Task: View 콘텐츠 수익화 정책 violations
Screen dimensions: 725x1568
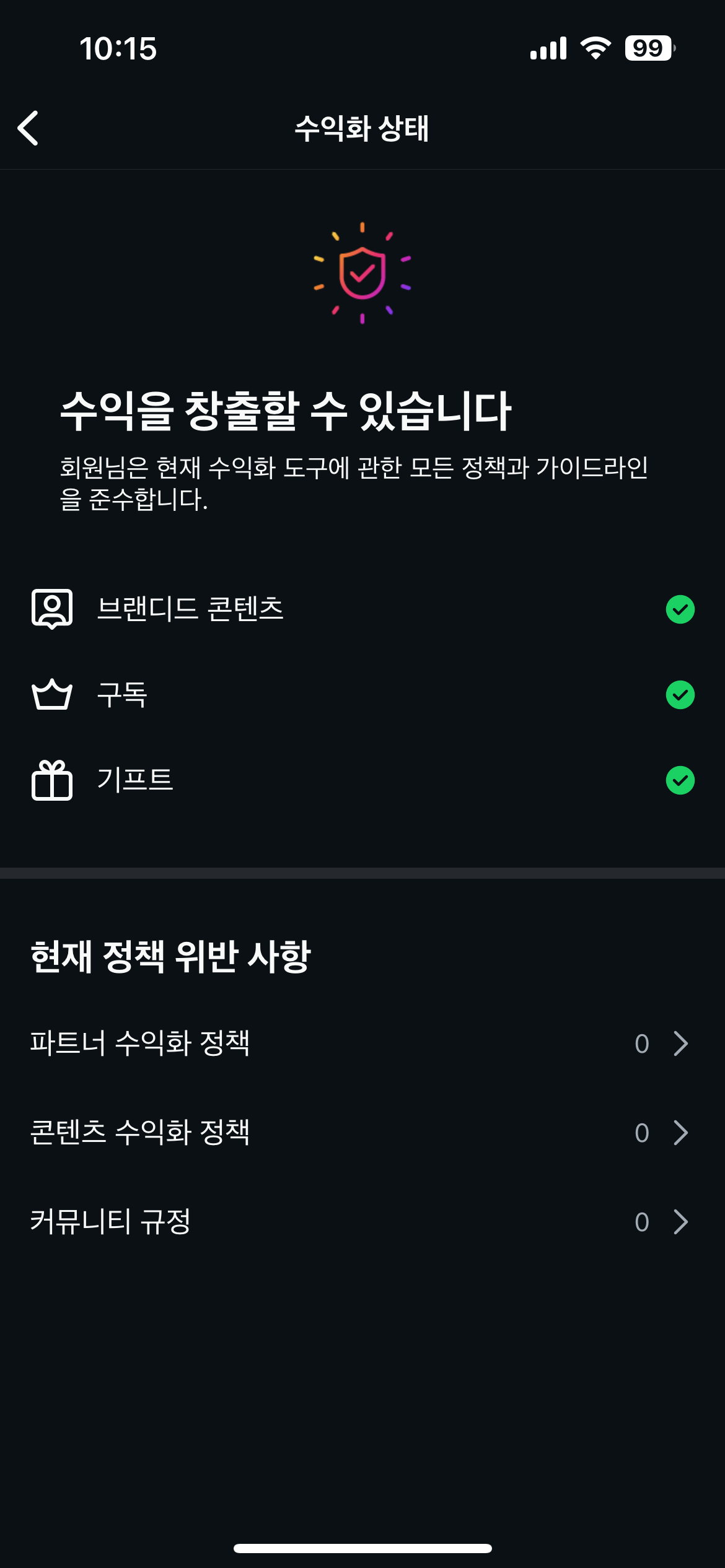Action: point(362,1133)
